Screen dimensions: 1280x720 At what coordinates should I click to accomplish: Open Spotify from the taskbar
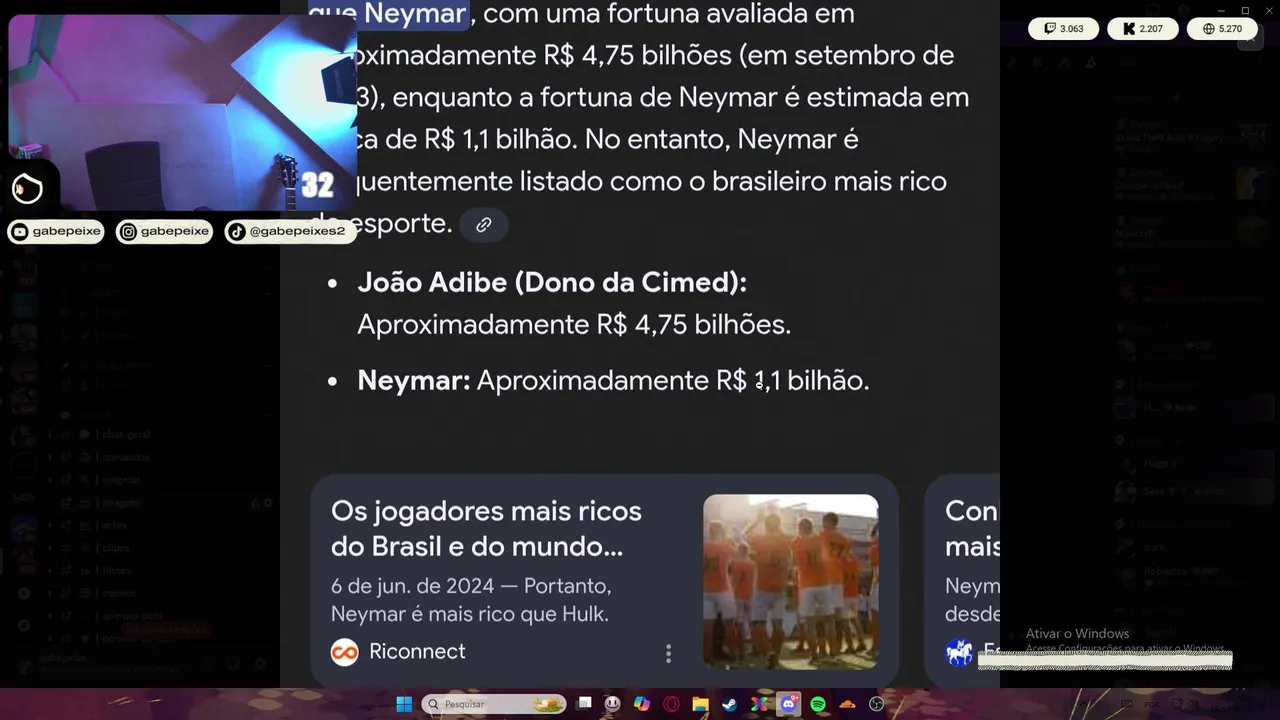818,704
